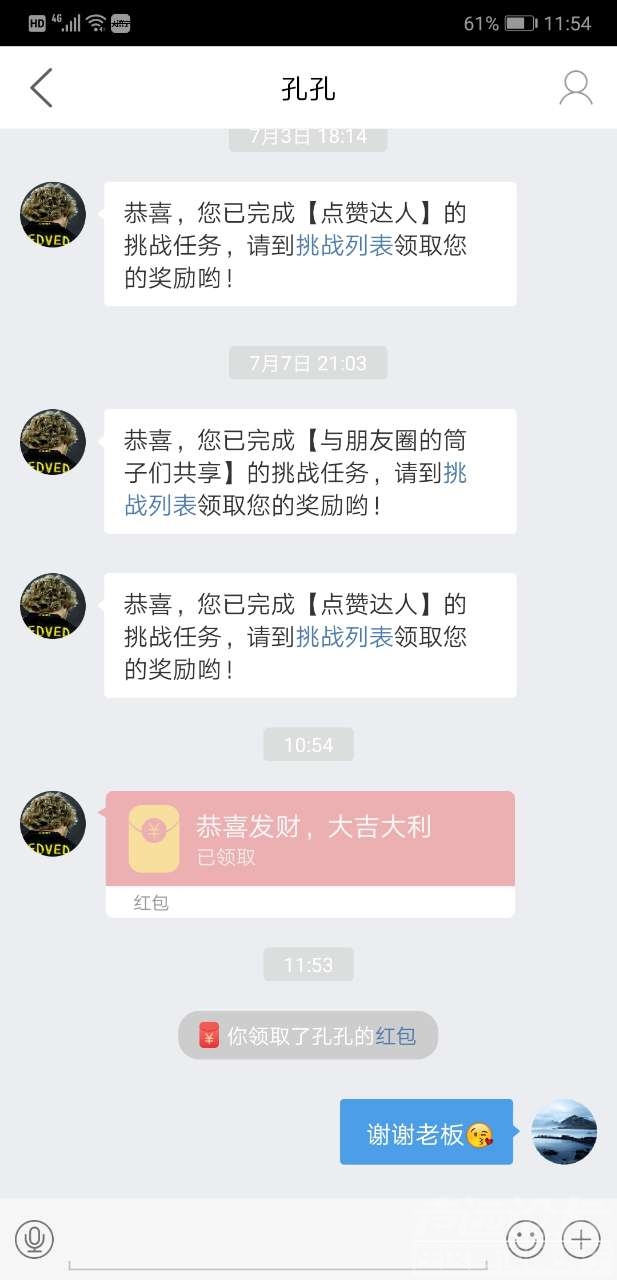This screenshot has height=1280, width=617.
Task: Tap the 红包 link in the claim notice
Action: 395,1036
